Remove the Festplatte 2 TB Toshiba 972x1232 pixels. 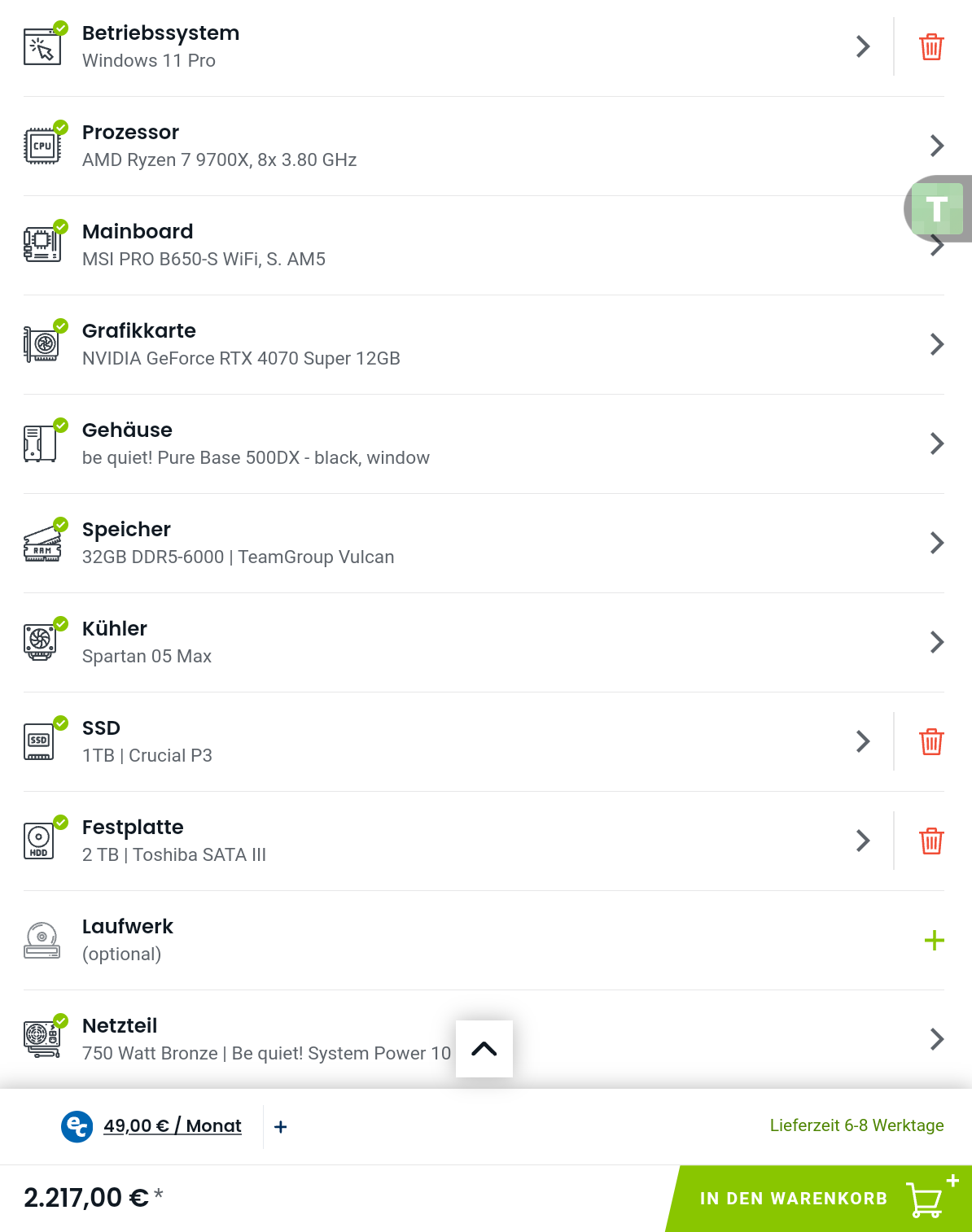coord(931,841)
